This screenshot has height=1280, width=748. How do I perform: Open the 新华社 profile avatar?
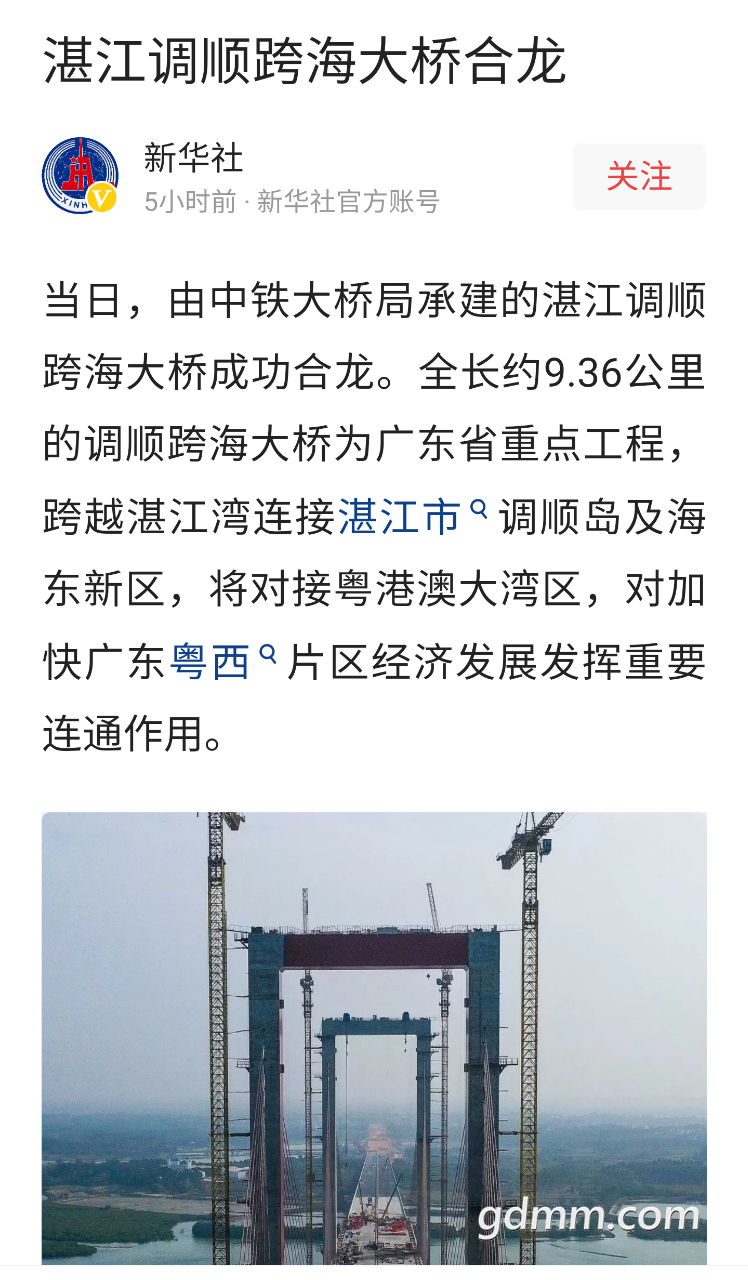pos(80,176)
